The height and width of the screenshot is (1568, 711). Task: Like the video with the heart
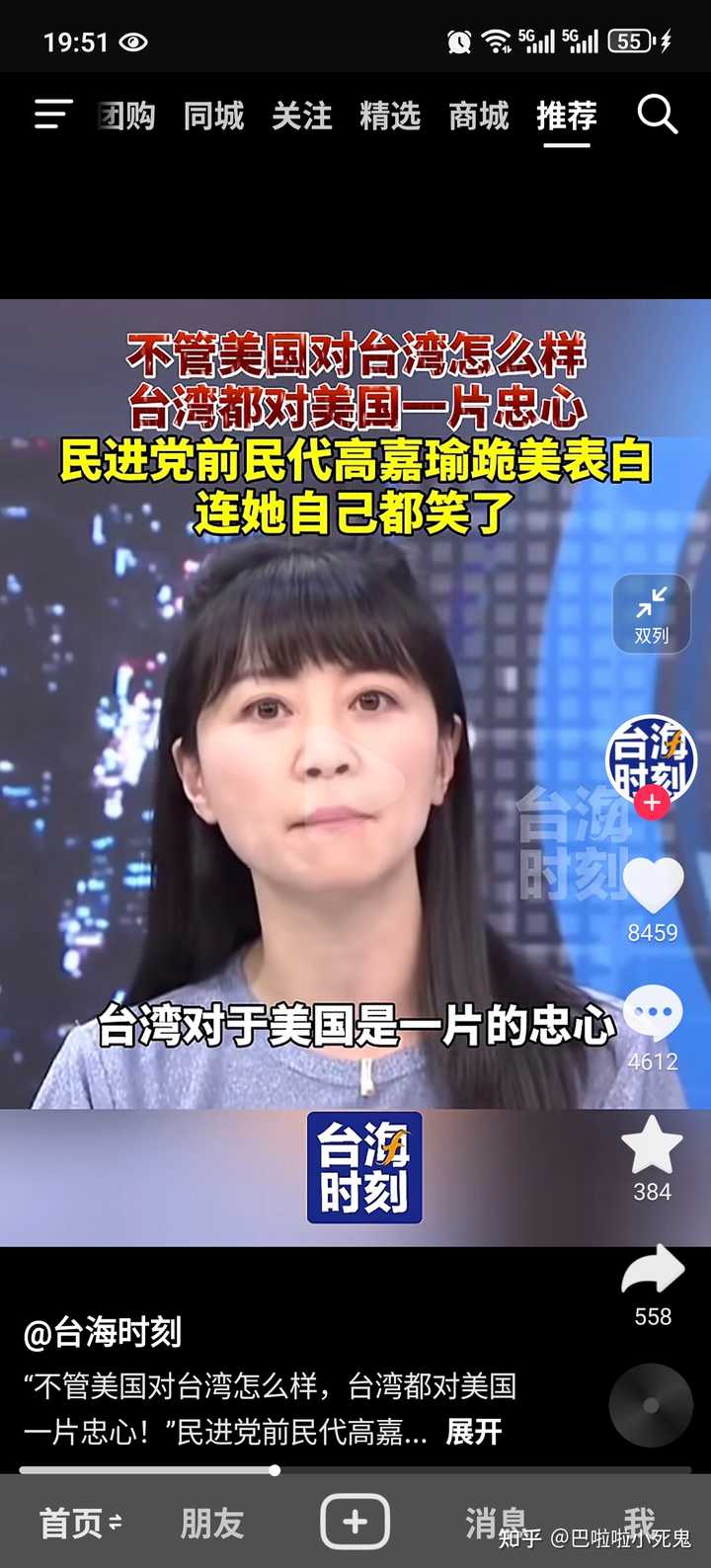pyautogui.click(x=653, y=884)
